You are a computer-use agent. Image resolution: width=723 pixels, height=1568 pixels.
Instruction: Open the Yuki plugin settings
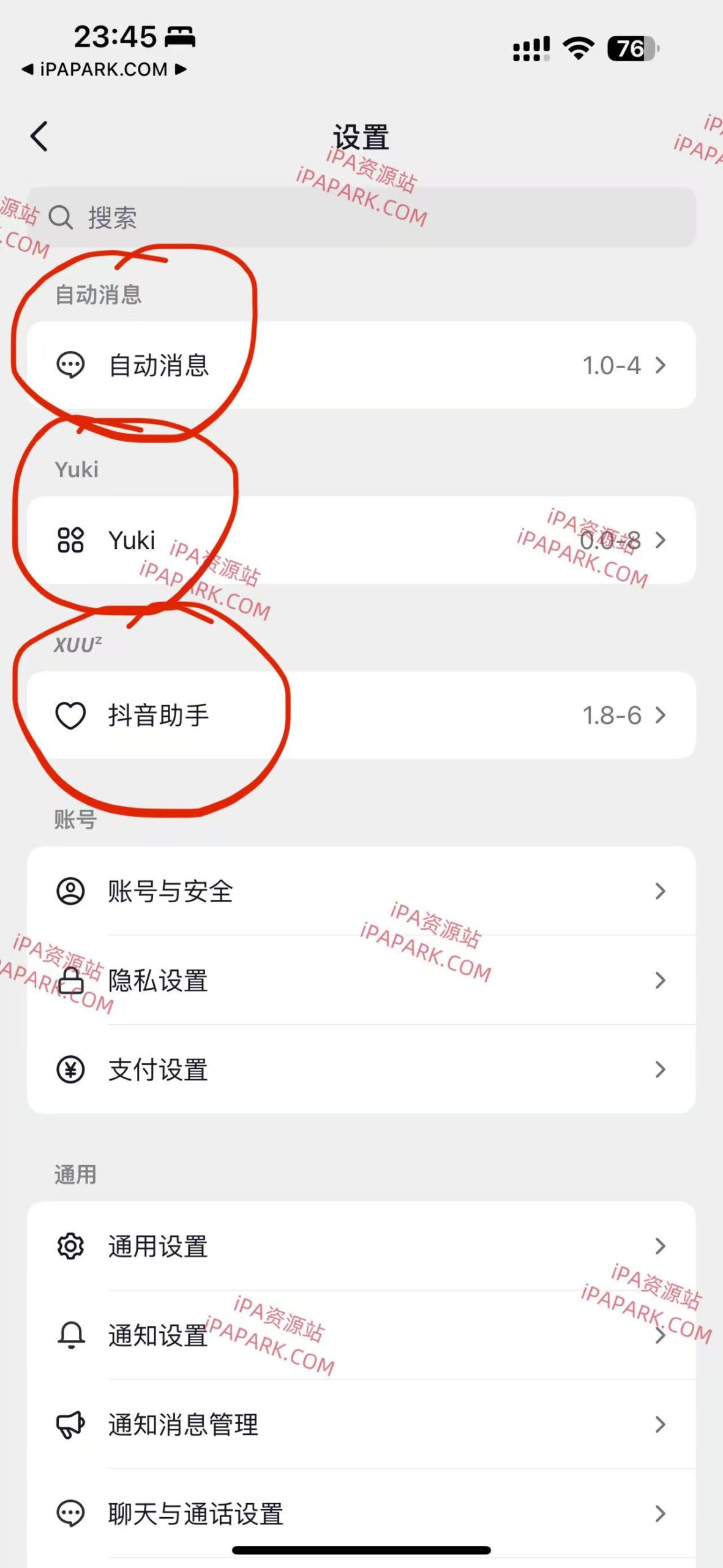tap(361, 540)
